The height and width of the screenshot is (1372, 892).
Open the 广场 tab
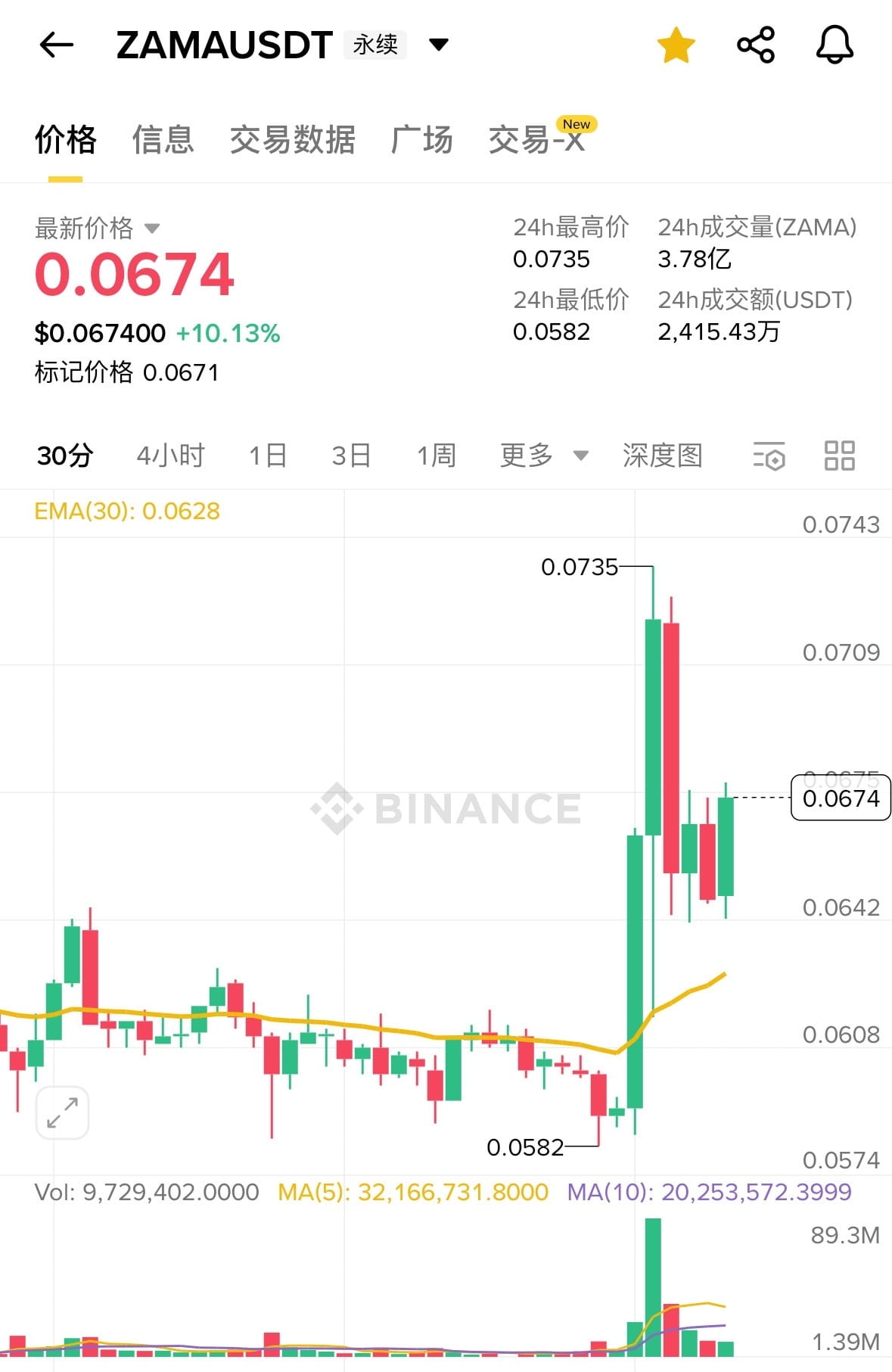point(421,140)
